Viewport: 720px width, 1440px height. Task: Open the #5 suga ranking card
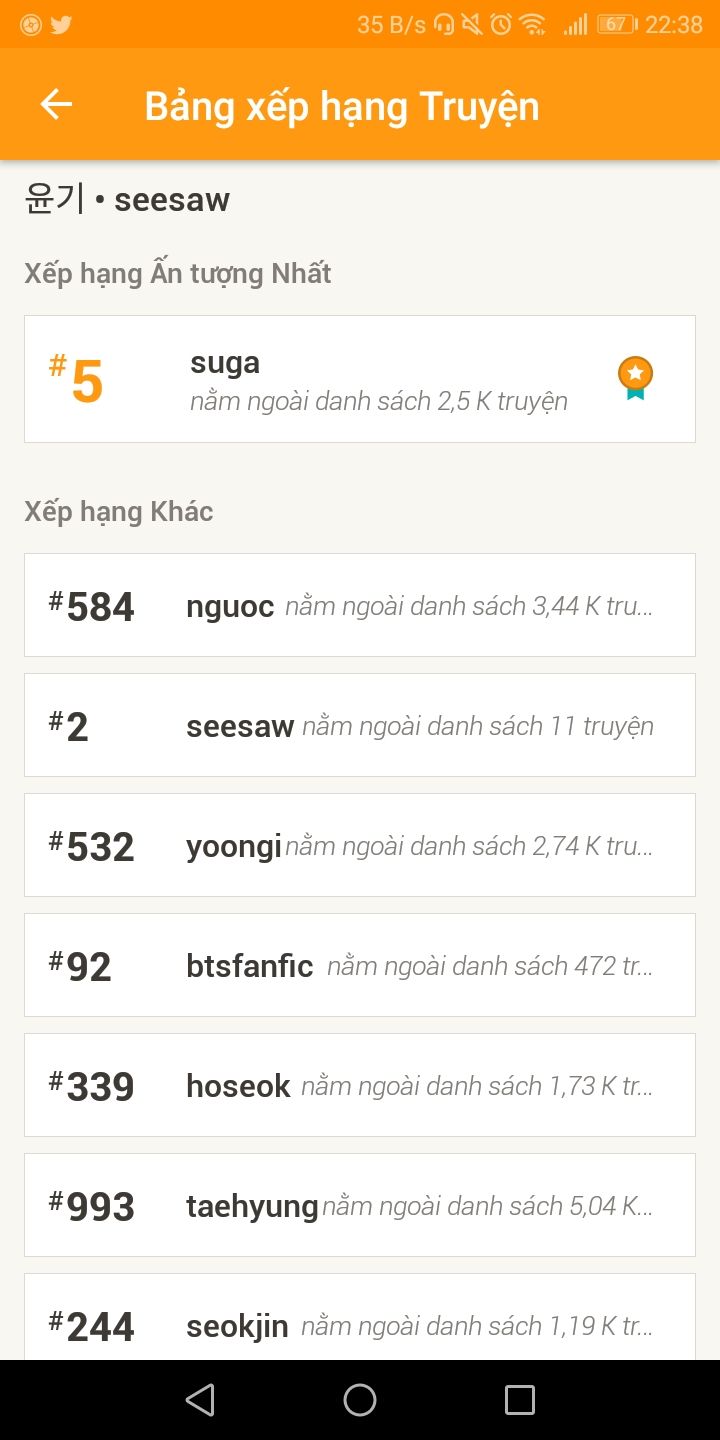360,379
